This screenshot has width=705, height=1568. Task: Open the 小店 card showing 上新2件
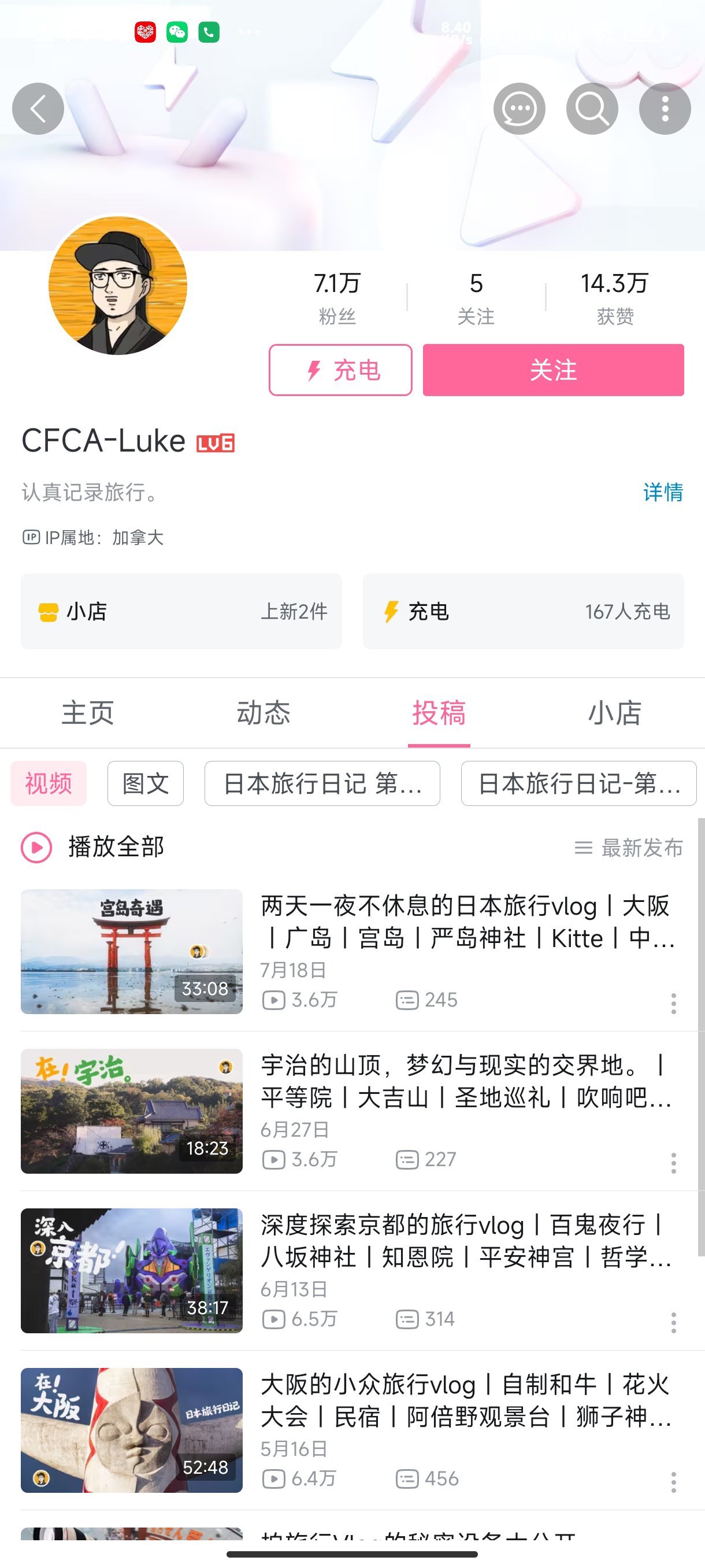[181, 611]
